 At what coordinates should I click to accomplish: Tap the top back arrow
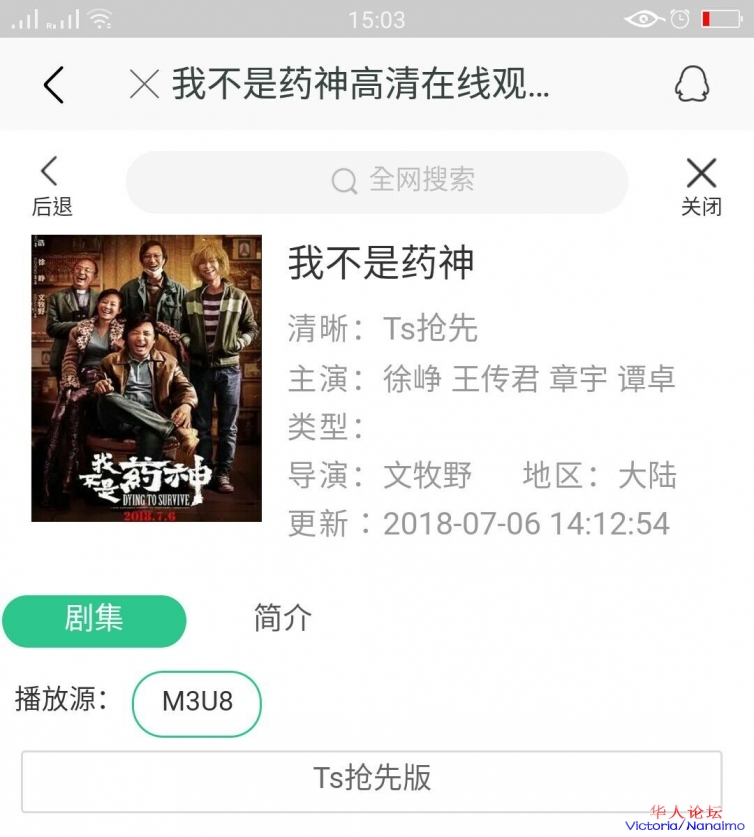tap(54, 85)
